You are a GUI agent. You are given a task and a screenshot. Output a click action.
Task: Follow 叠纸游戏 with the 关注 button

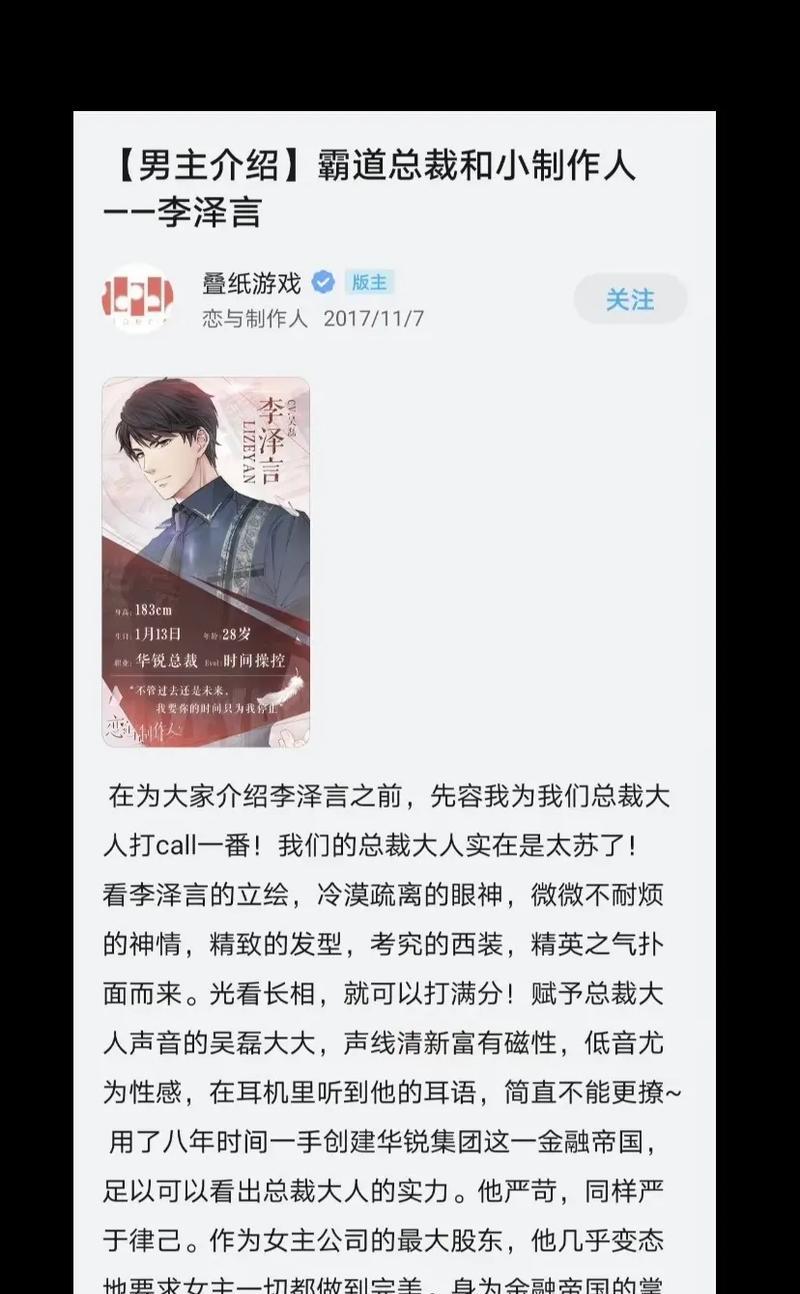coord(630,299)
